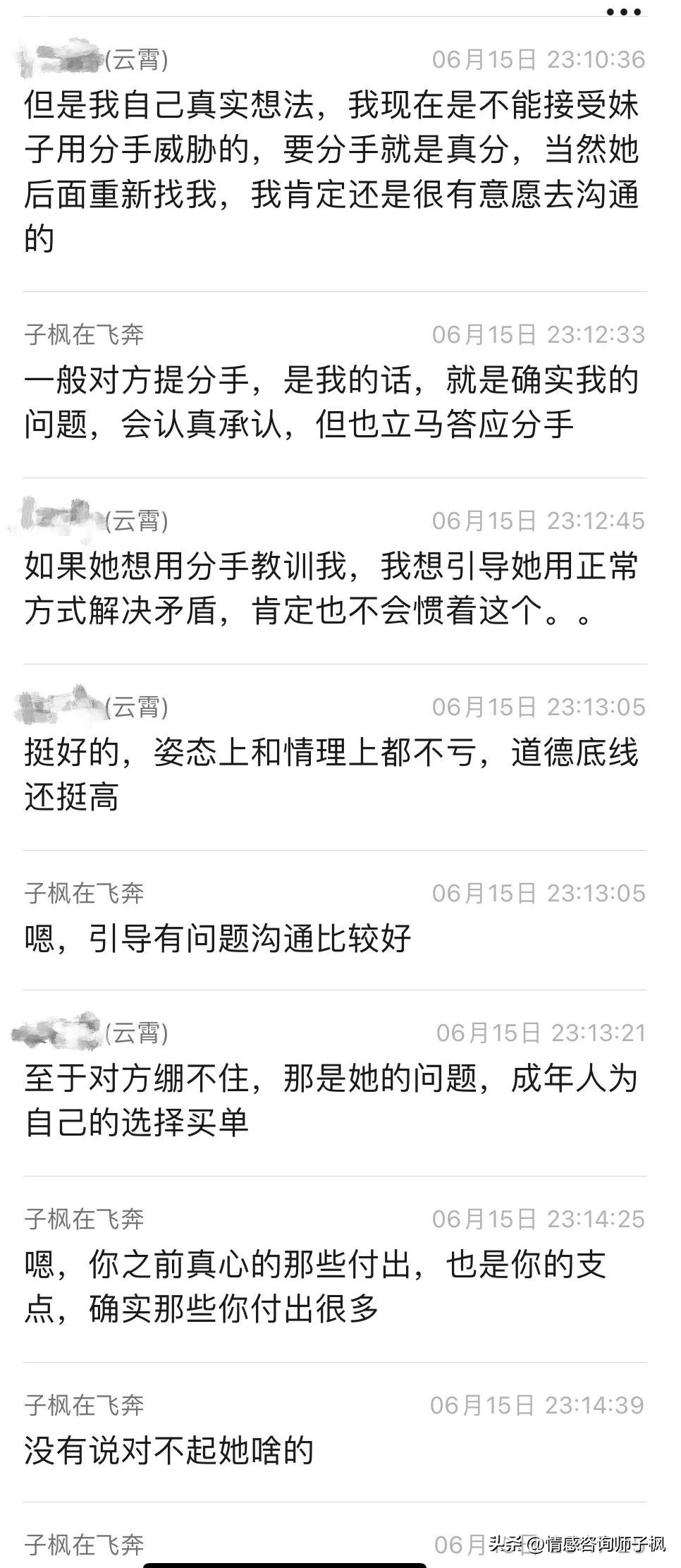Screen dimensions: 681x1568
Task: Select the timestamp 06月15日 23:10:36
Action: click(x=539, y=60)
